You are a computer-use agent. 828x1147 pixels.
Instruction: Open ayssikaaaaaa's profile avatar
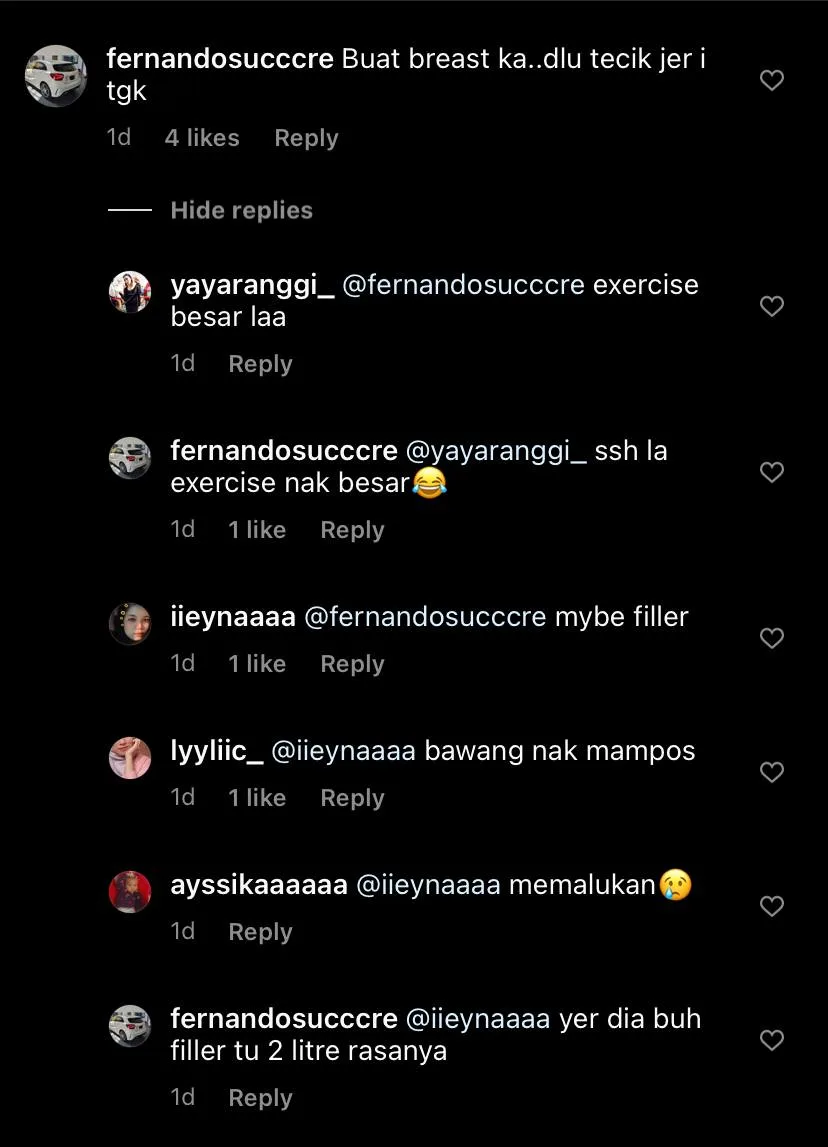(130, 892)
